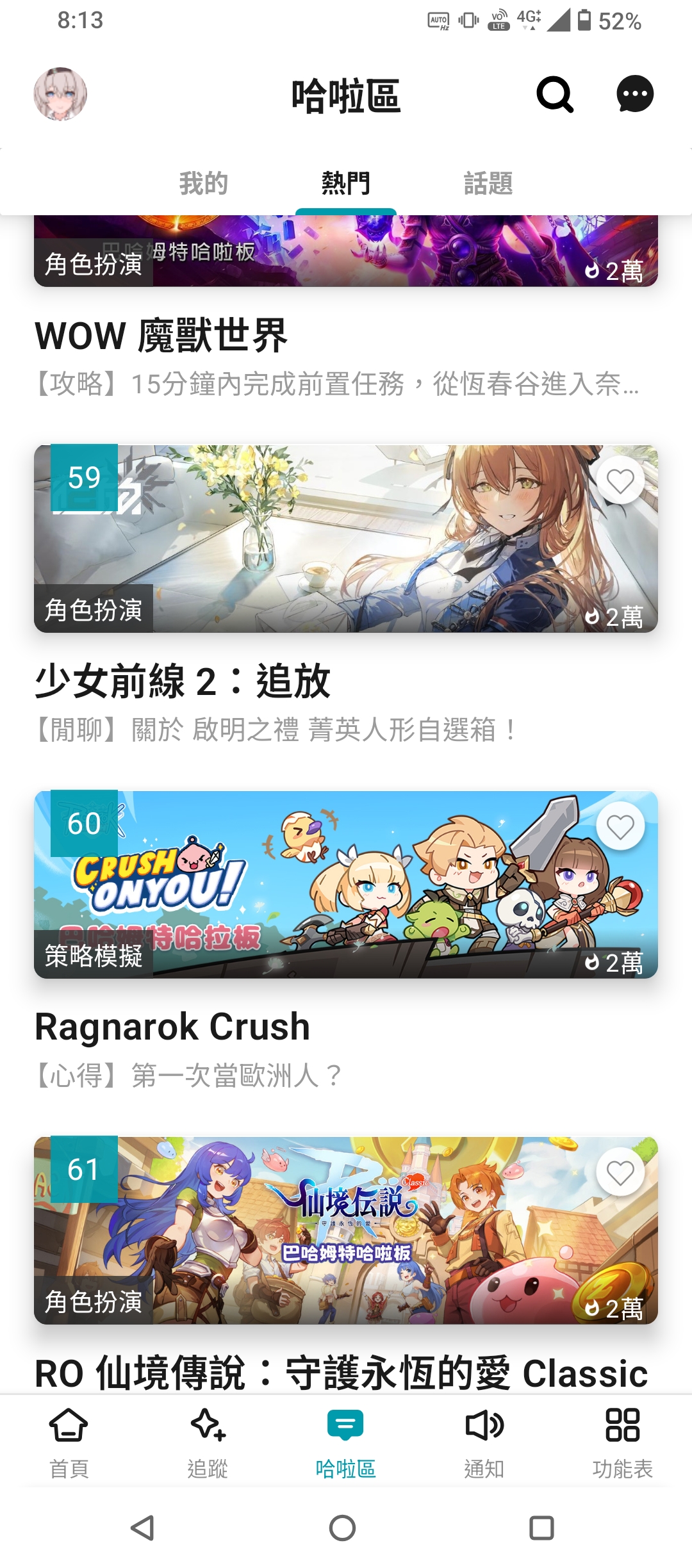Image resolution: width=692 pixels, height=1568 pixels.
Task: Favorite the Ragnarok Crush board
Action: coord(620,827)
